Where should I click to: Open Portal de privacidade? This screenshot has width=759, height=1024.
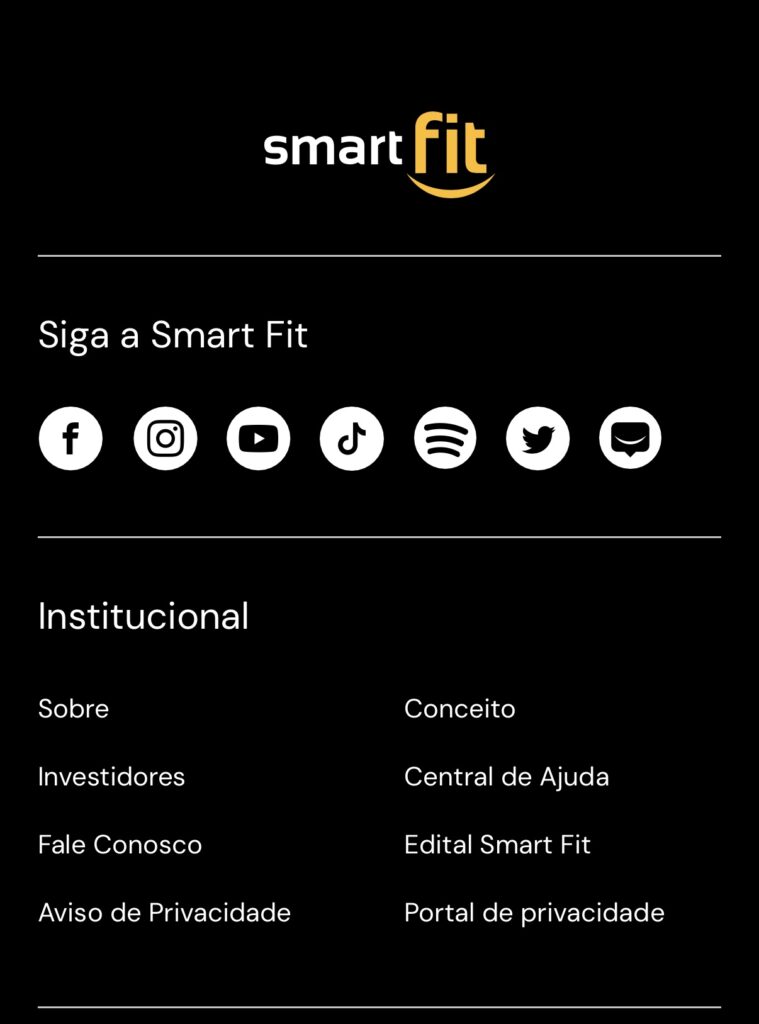(534, 913)
